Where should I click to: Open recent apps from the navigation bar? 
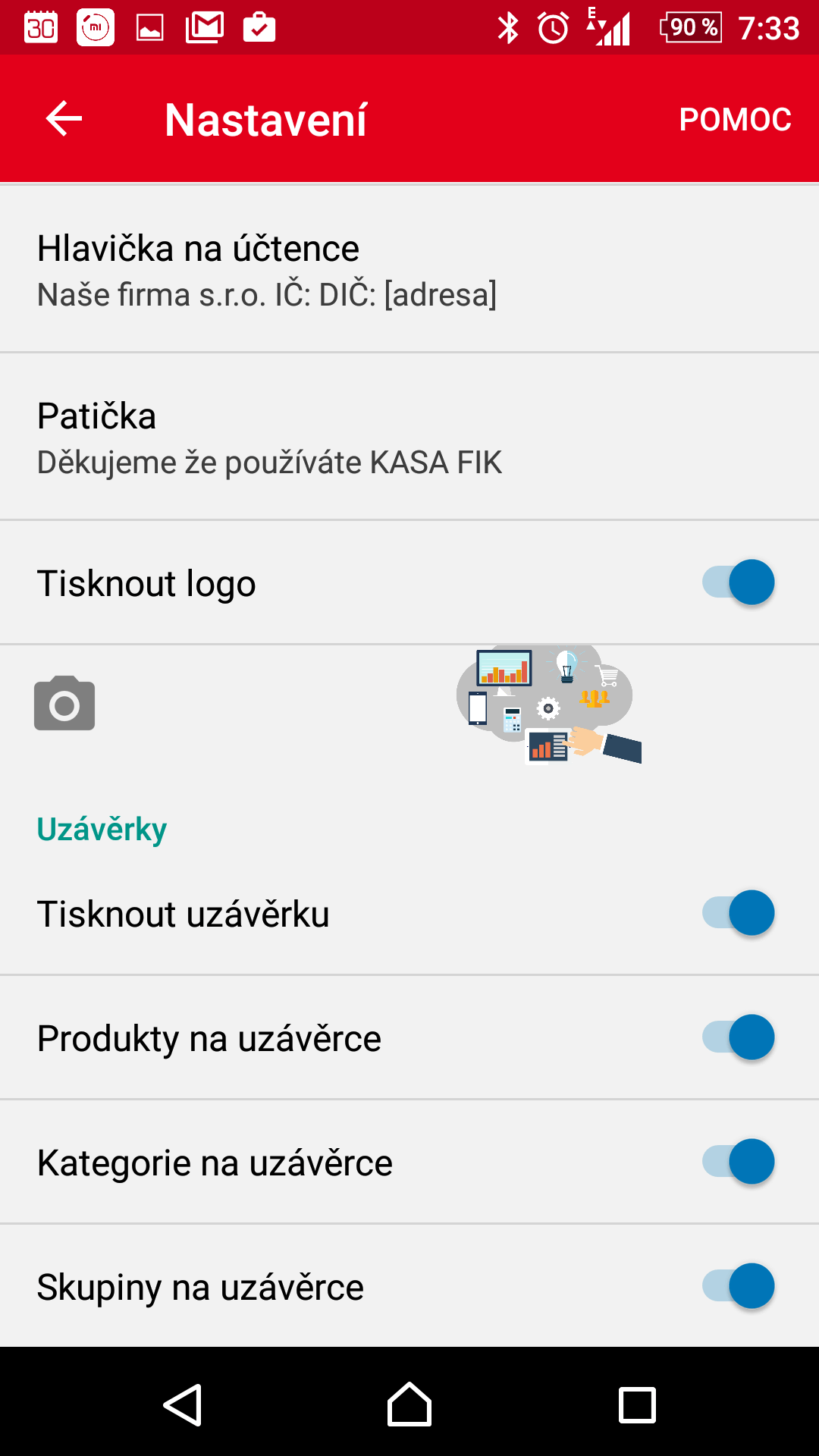(637, 1405)
